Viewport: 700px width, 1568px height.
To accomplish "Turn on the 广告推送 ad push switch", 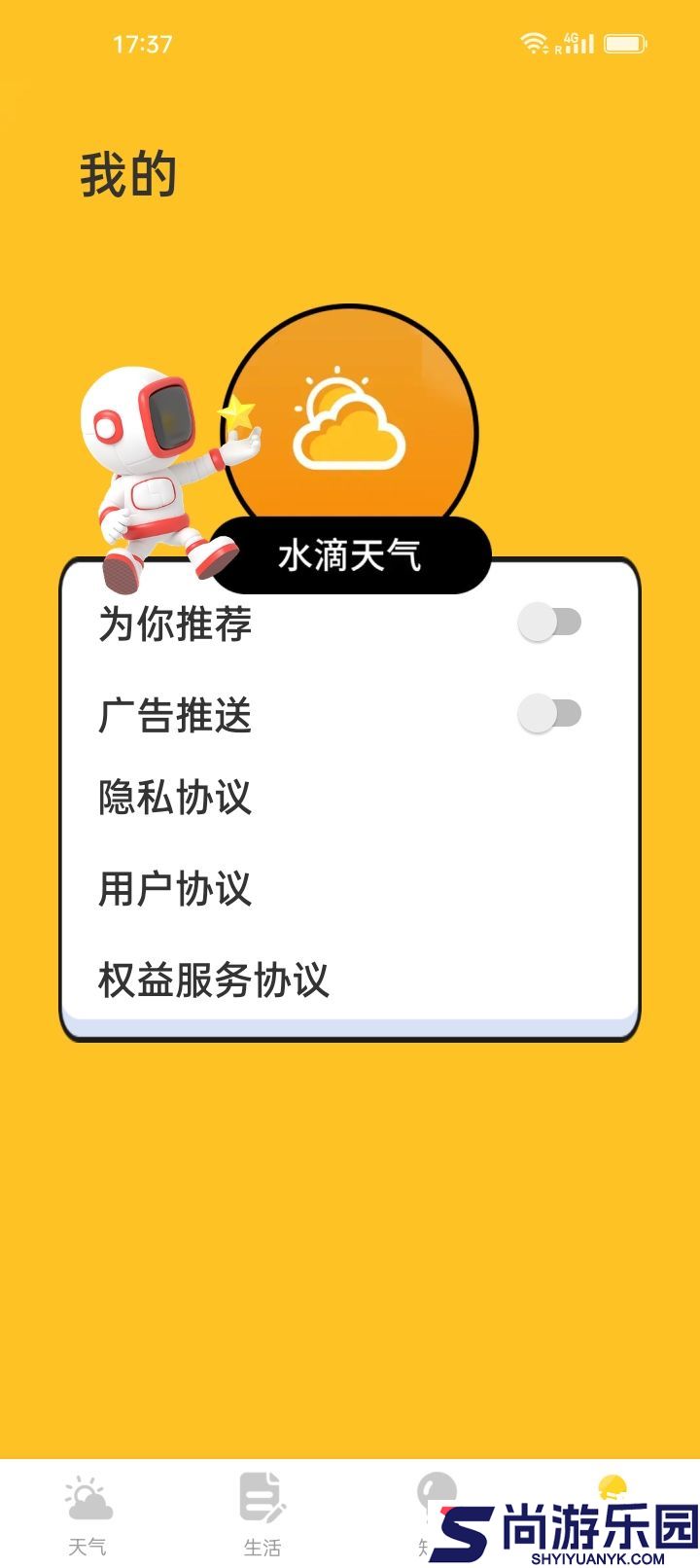I will (549, 713).
